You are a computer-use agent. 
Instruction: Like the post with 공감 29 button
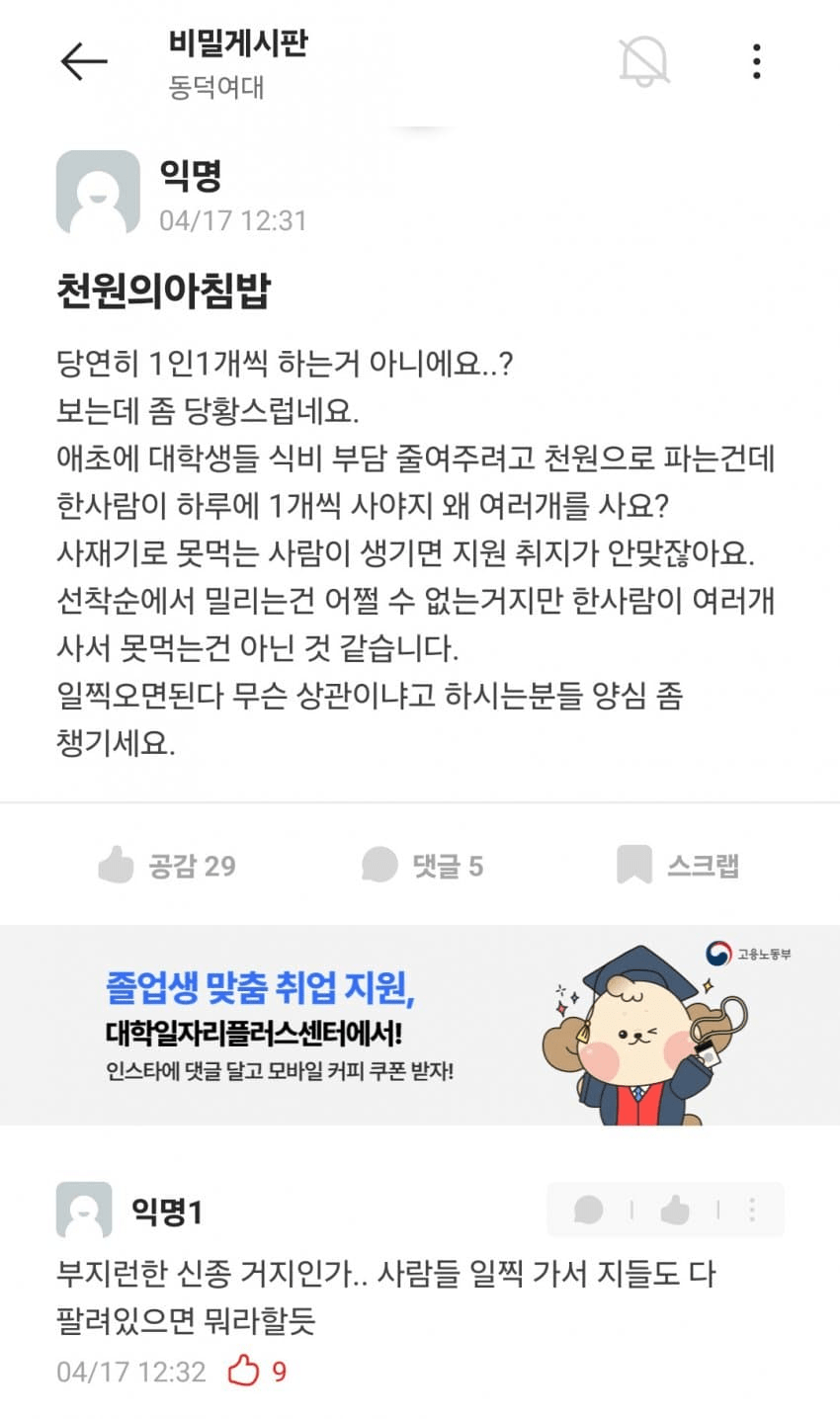(167, 866)
